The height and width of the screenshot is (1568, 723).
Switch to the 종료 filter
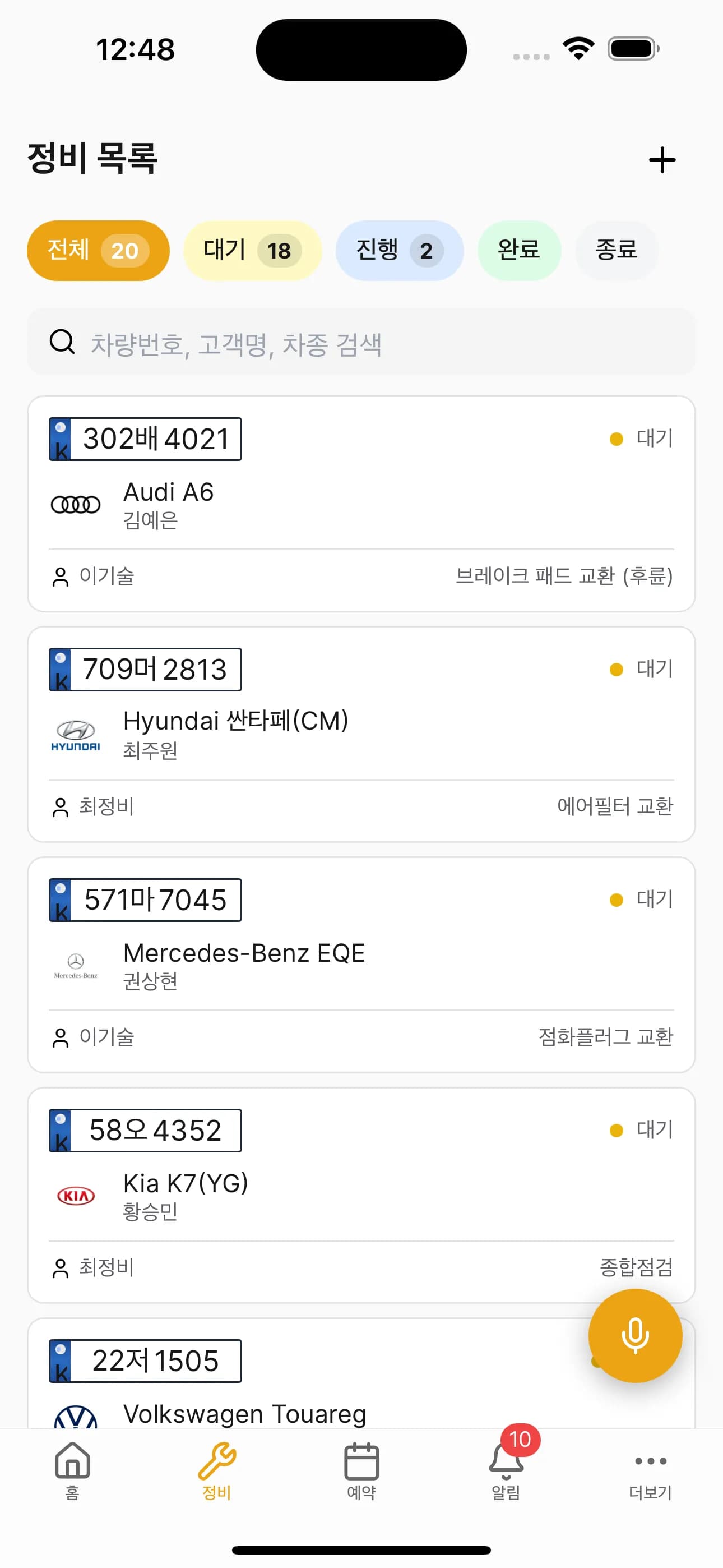(x=616, y=250)
